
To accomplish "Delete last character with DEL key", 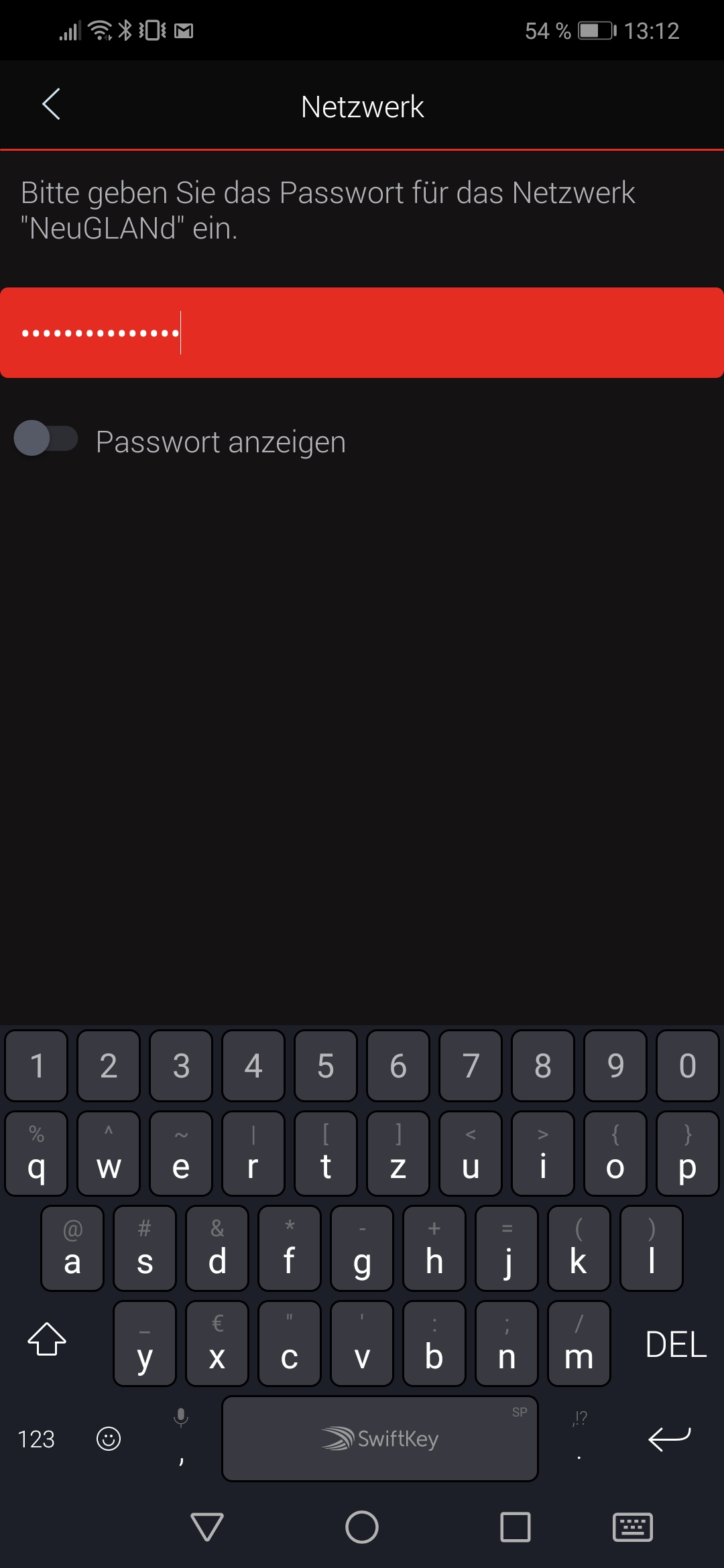I will click(675, 1344).
